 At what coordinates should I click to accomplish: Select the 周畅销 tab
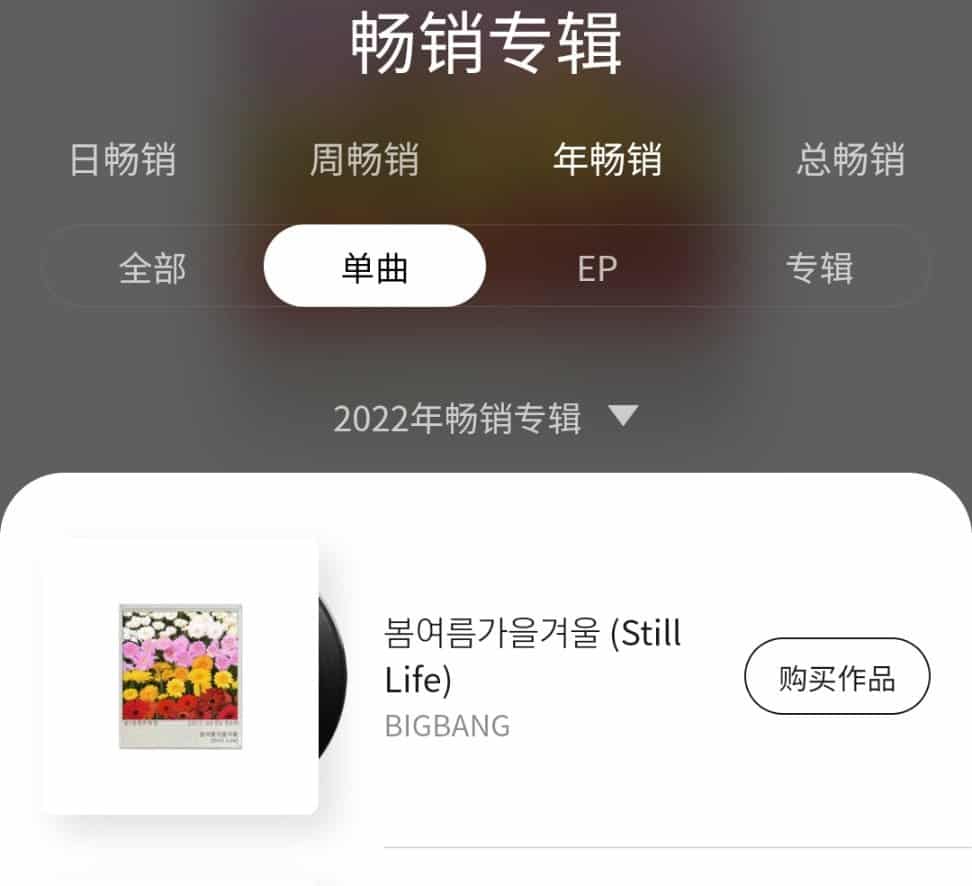pyautogui.click(x=364, y=160)
